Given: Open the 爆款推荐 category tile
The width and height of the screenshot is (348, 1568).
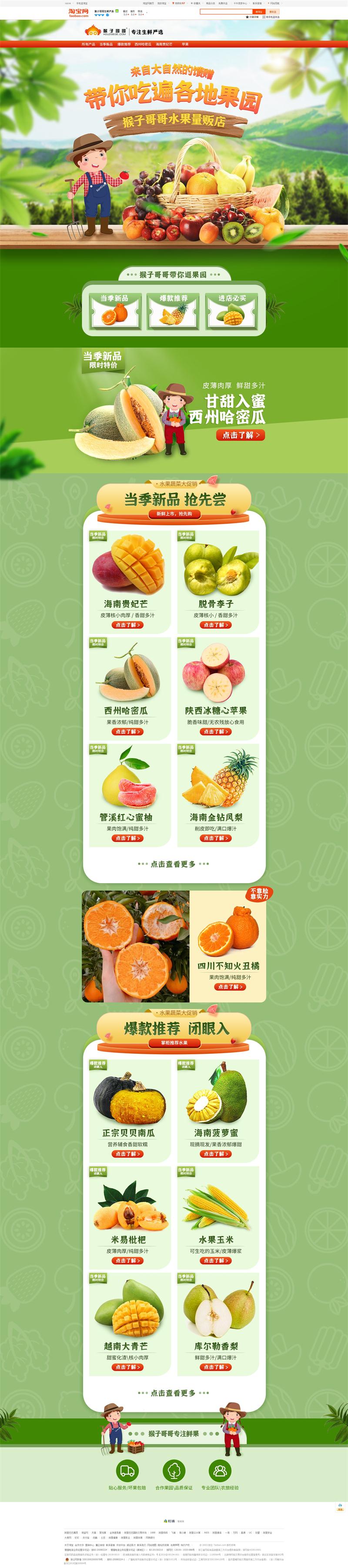Looking at the screenshot, I should (174, 310).
